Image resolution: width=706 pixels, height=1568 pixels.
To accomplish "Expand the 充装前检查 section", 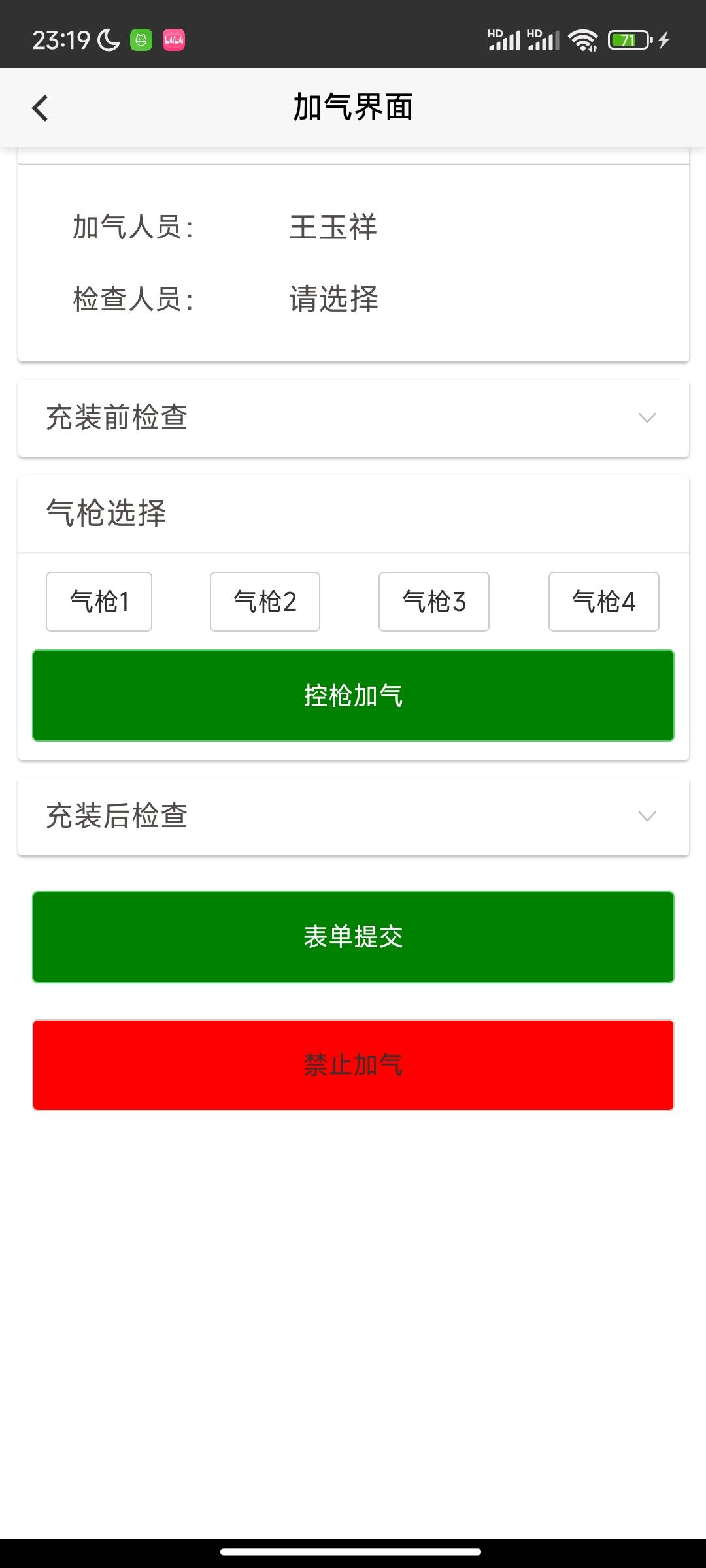I will 353,418.
